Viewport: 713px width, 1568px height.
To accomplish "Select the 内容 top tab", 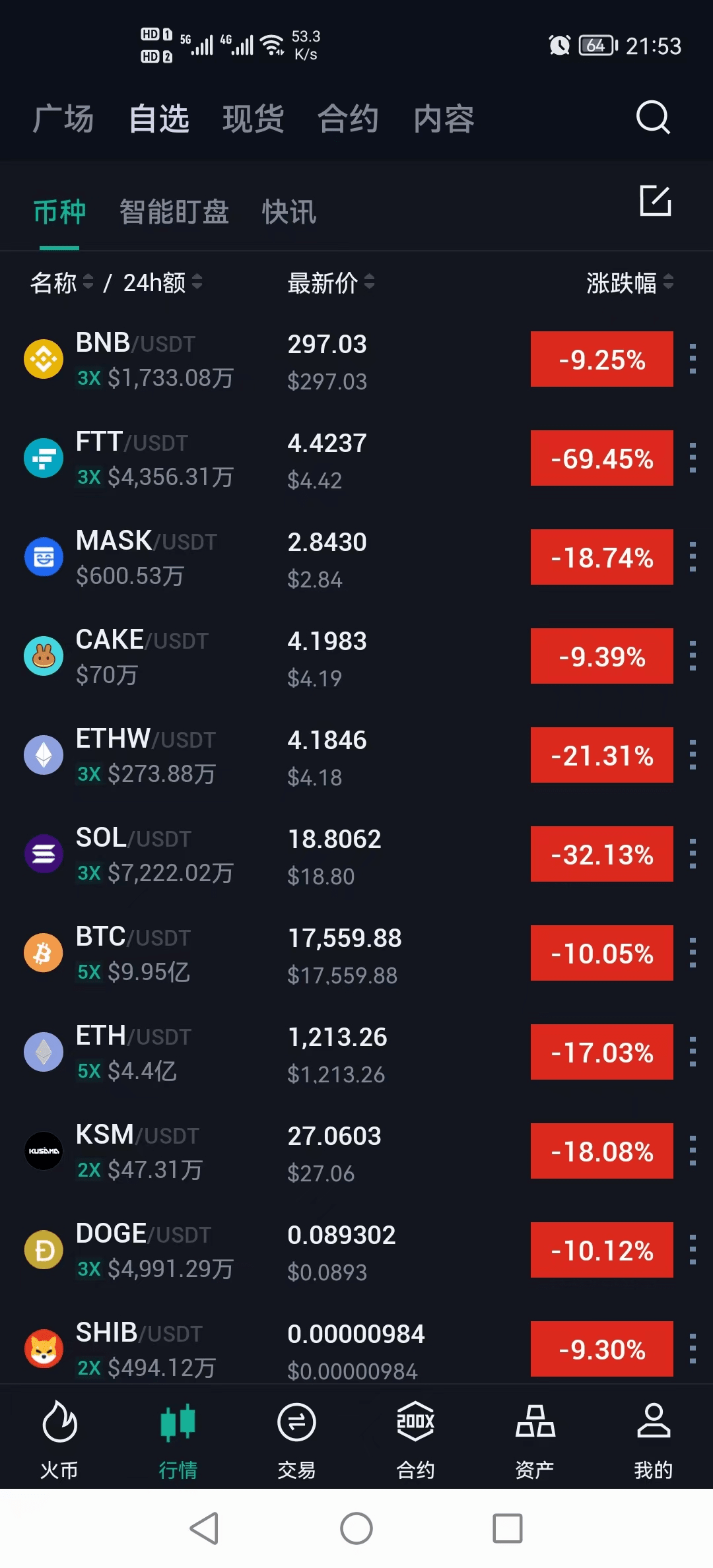I will [444, 119].
